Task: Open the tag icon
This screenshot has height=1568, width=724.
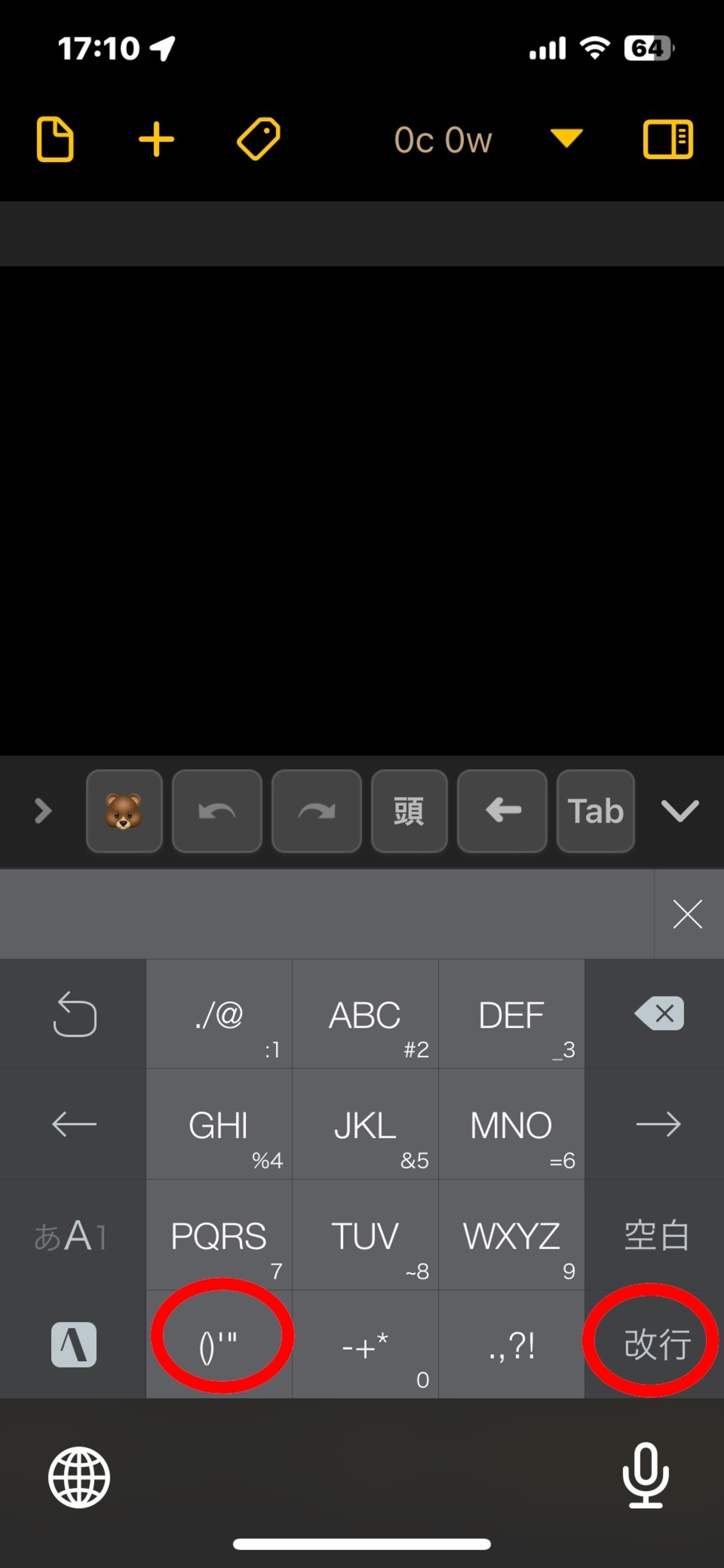Action: click(258, 139)
